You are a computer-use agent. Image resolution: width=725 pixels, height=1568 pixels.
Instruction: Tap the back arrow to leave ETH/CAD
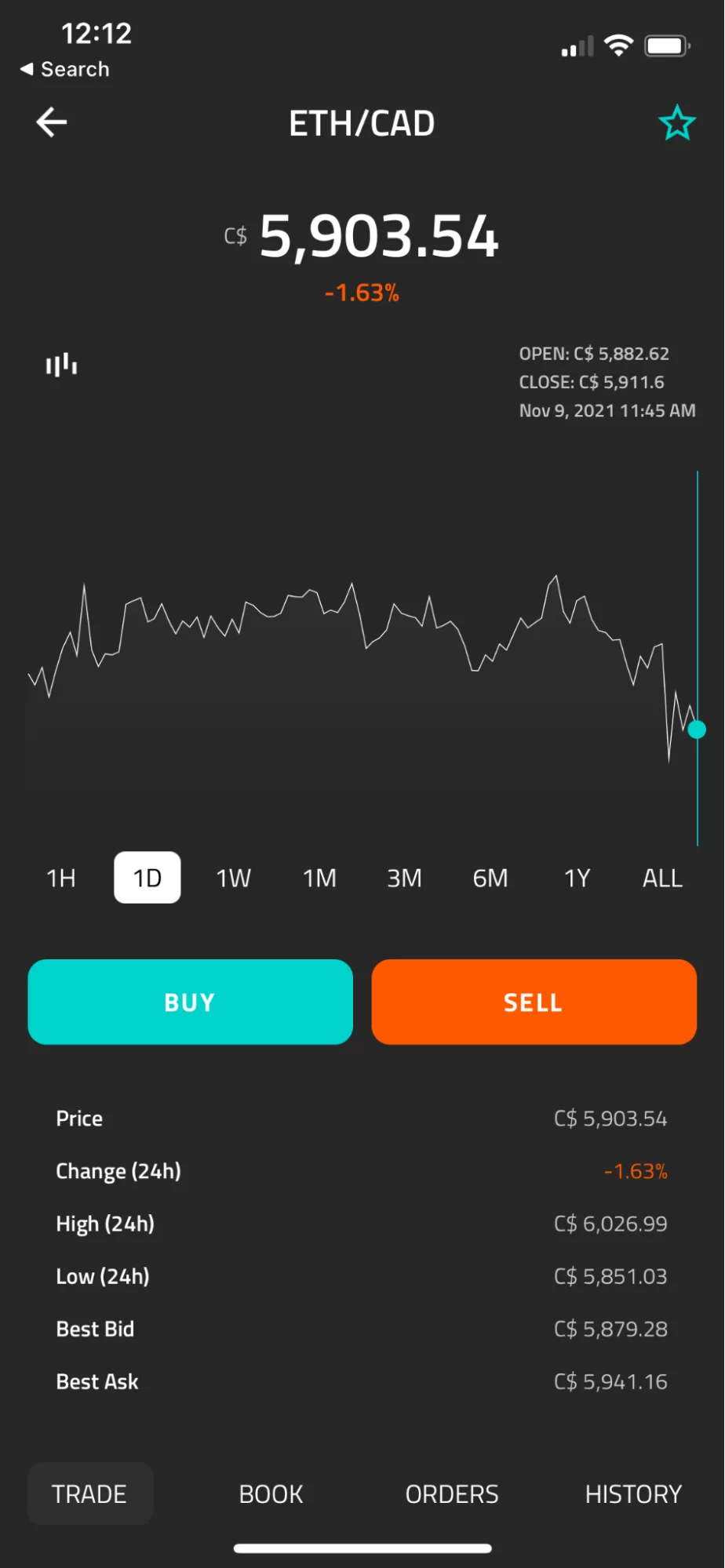(50, 122)
